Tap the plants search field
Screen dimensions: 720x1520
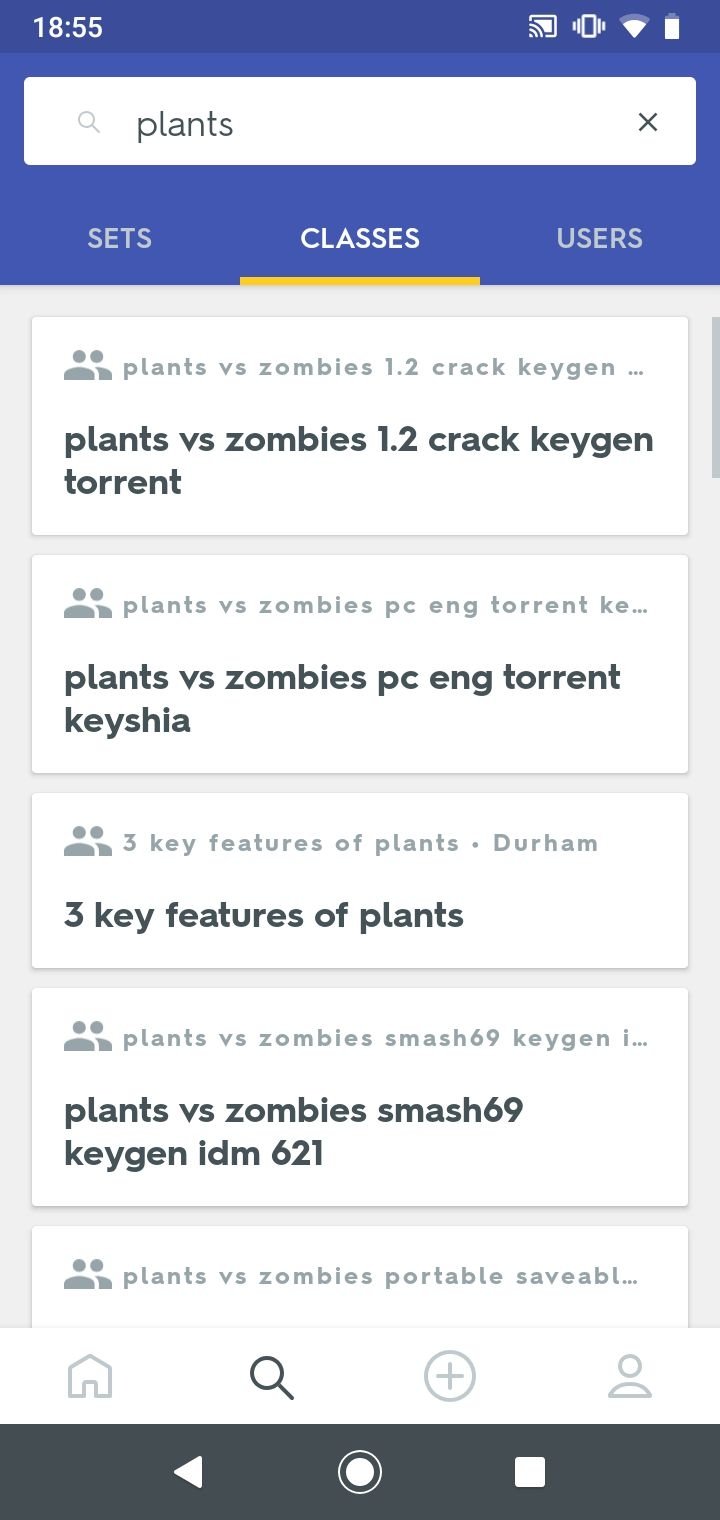(360, 121)
